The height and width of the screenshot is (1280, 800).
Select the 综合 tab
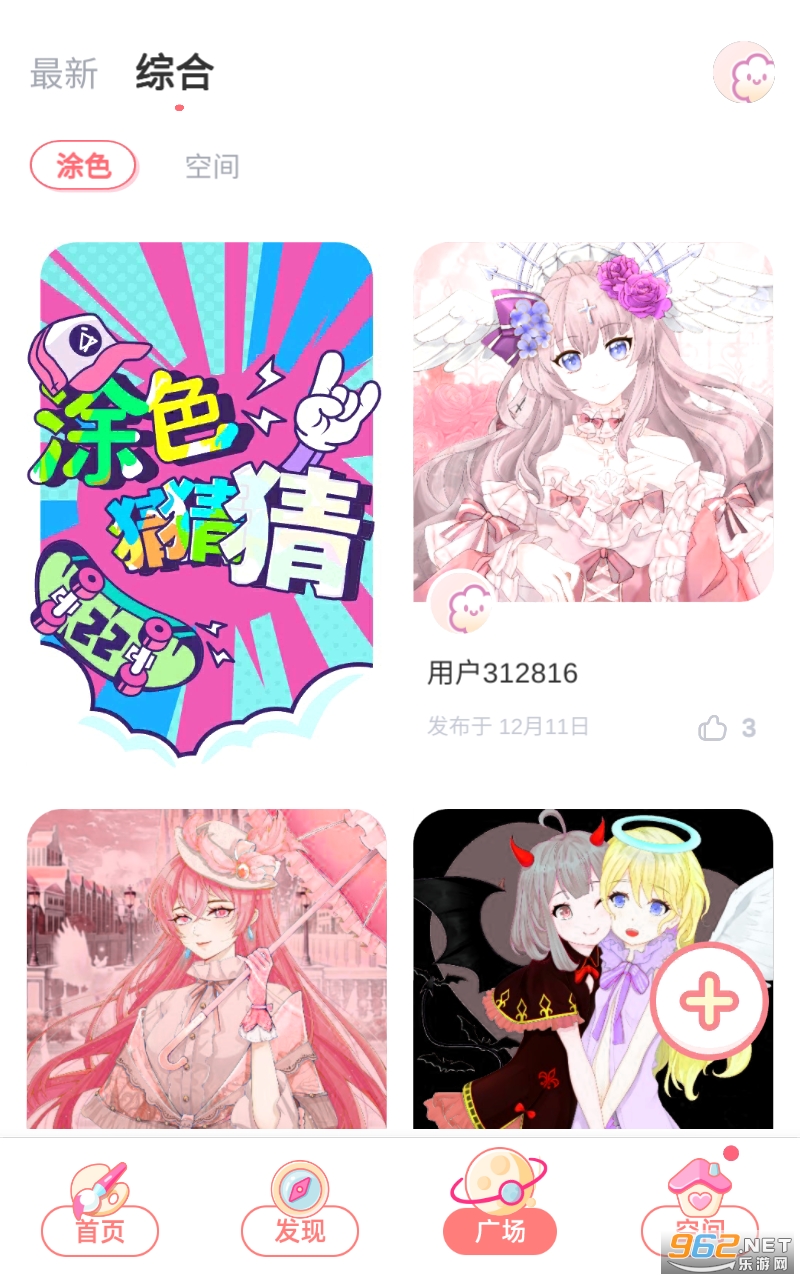tap(175, 72)
